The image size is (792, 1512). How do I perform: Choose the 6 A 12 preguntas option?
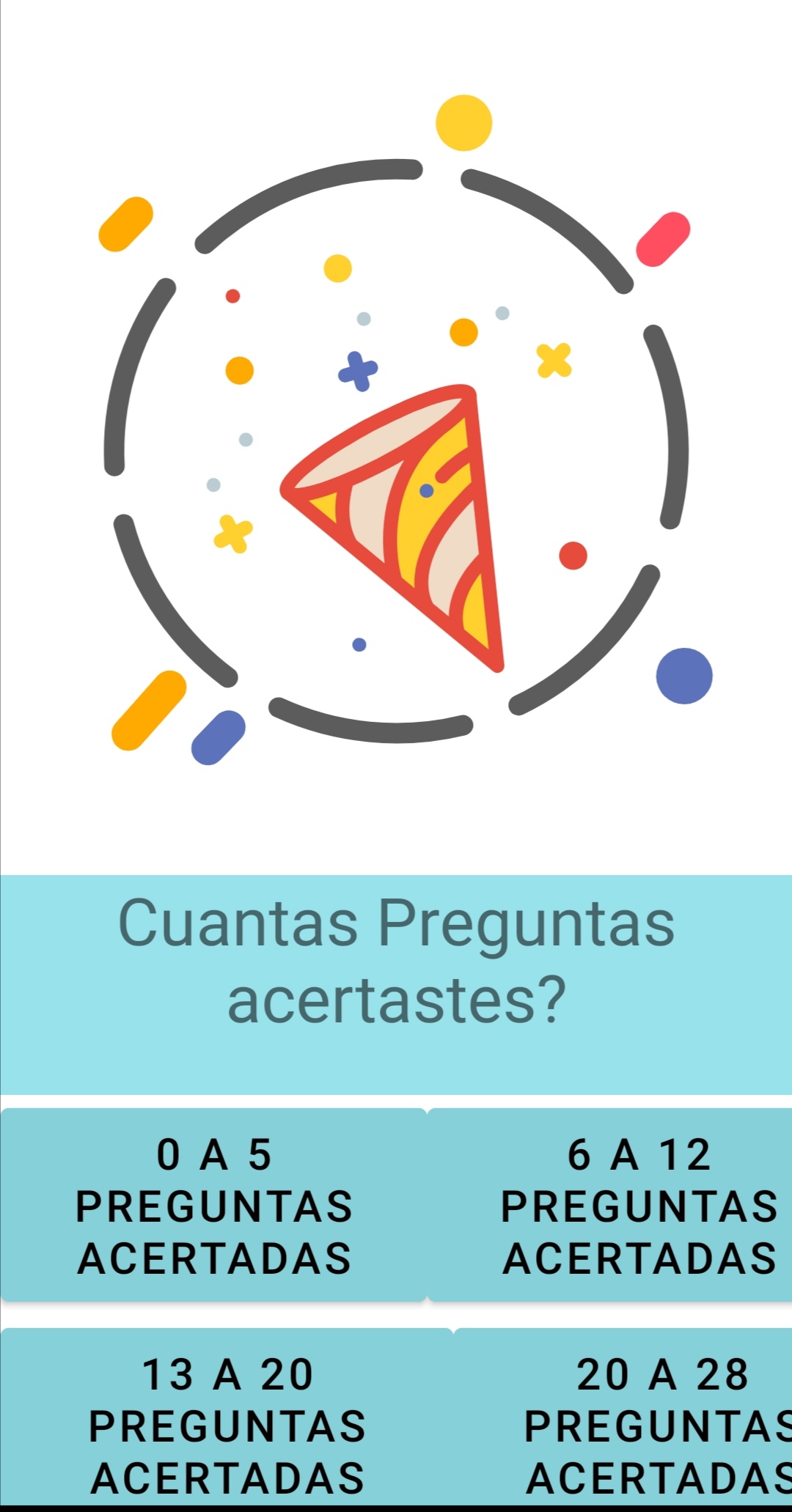coord(610,1206)
